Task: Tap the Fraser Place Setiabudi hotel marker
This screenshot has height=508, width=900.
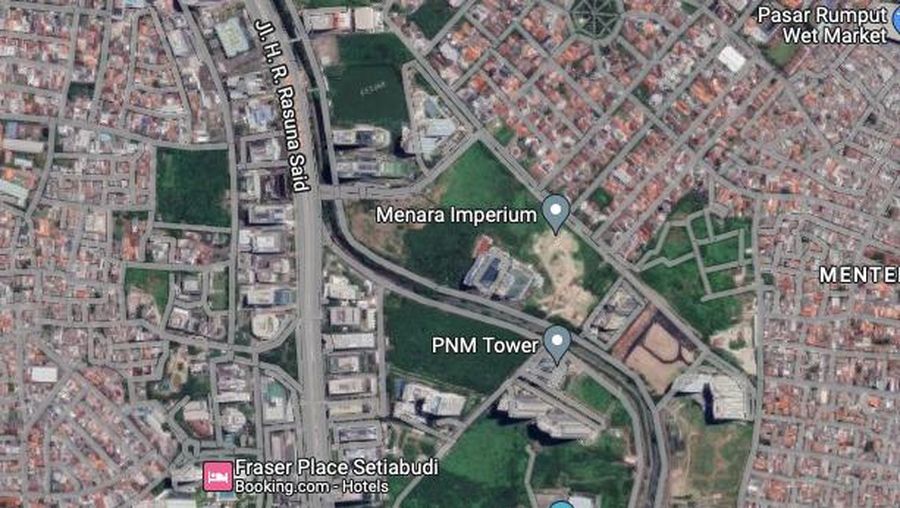Action: [x=218, y=475]
